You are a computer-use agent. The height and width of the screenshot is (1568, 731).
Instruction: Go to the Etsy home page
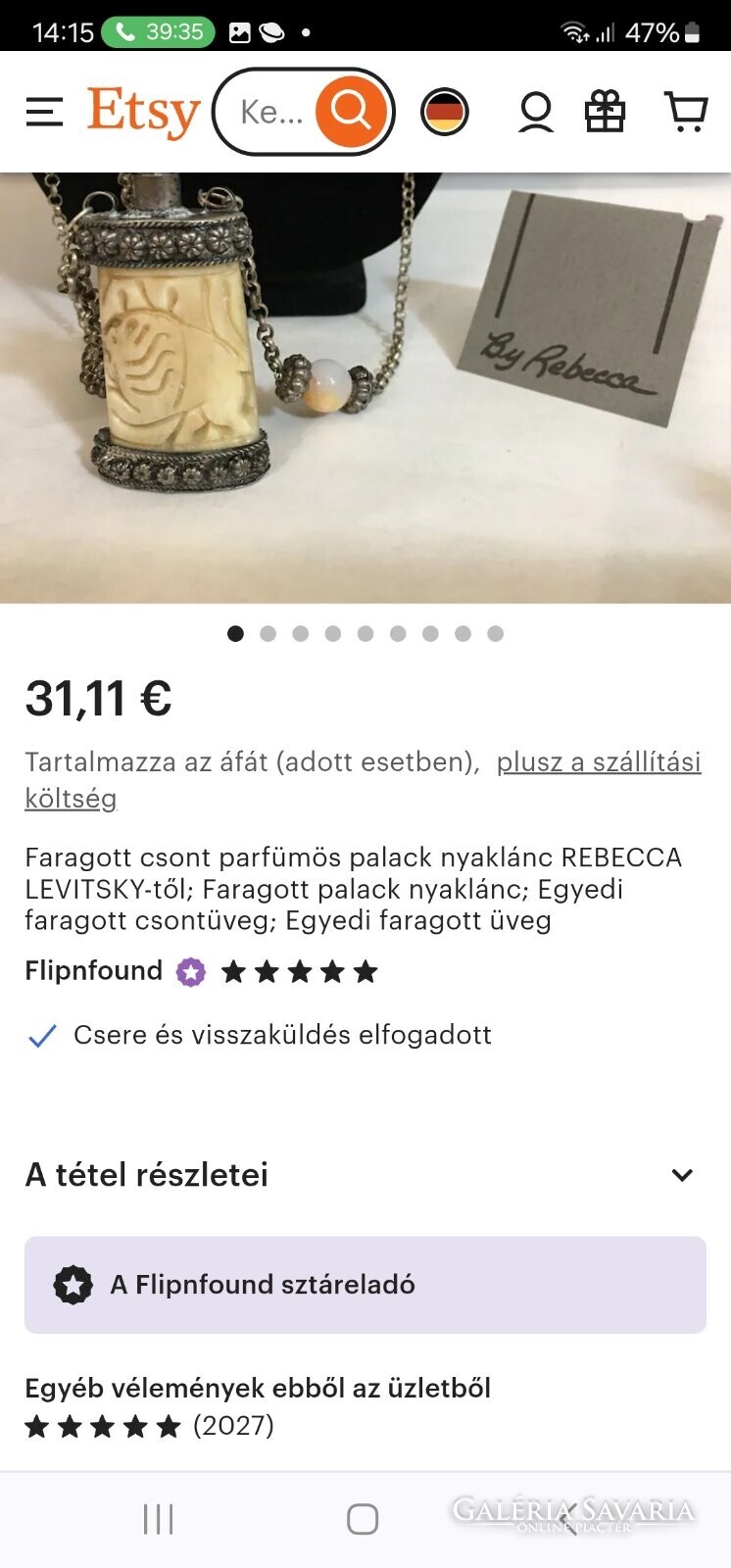[143, 112]
